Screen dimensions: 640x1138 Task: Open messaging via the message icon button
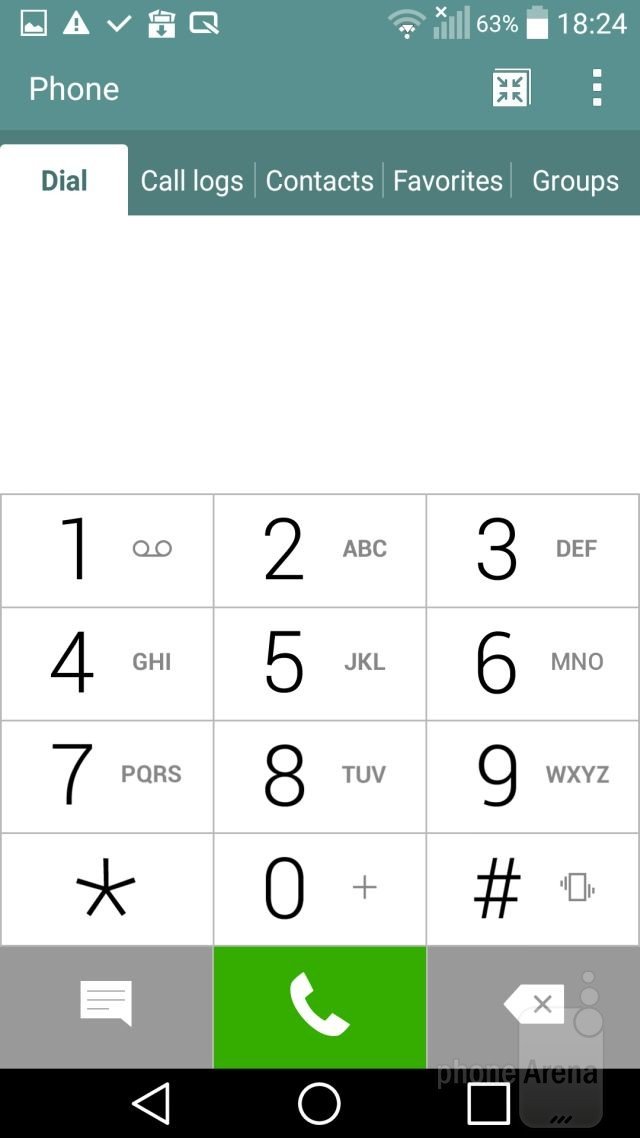107,1007
